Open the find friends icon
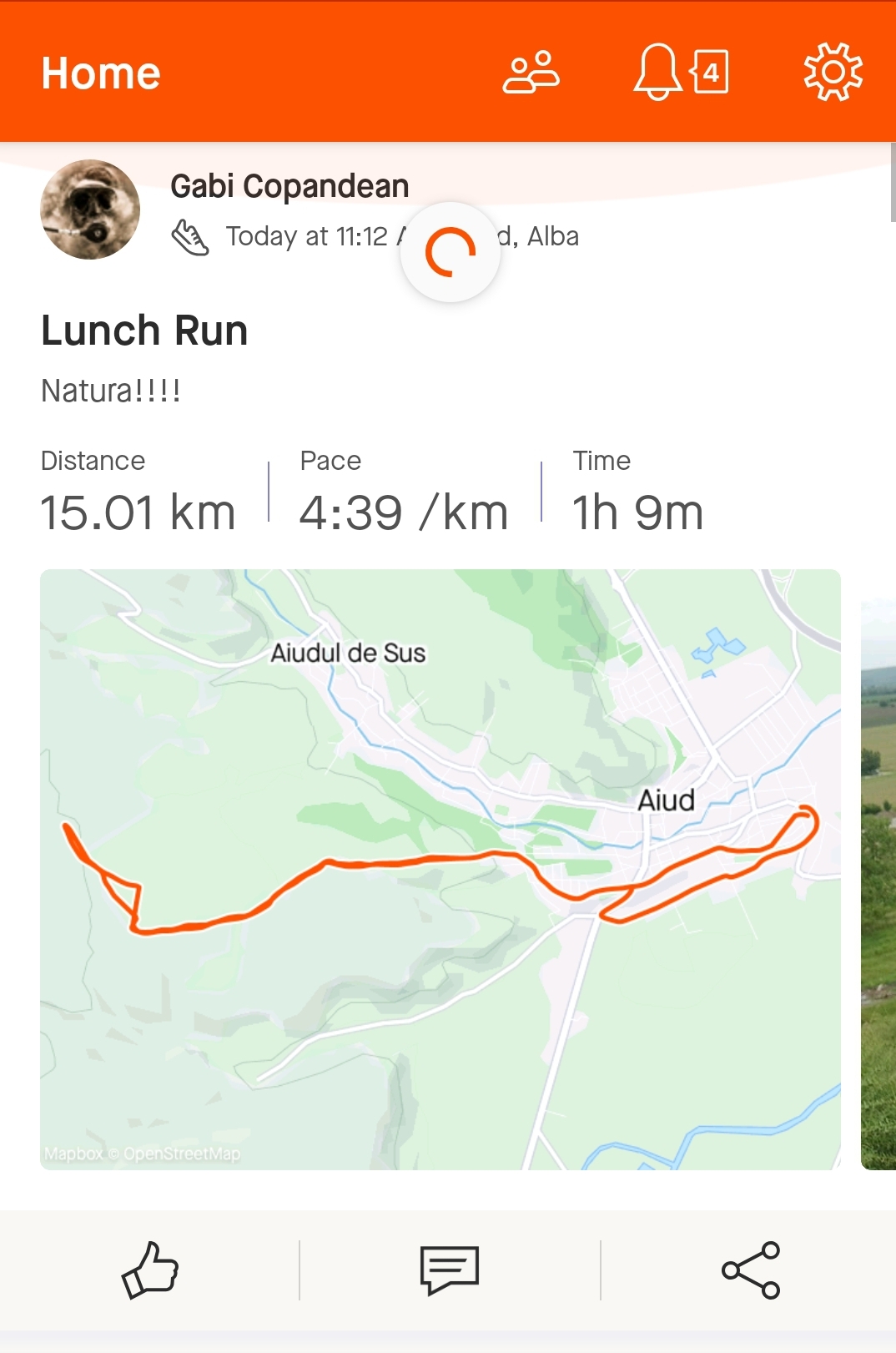 pyautogui.click(x=531, y=73)
